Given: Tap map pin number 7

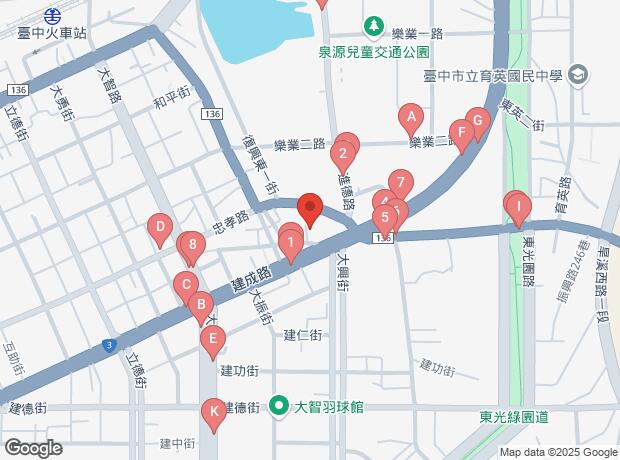Looking at the screenshot, I should [x=399, y=183].
